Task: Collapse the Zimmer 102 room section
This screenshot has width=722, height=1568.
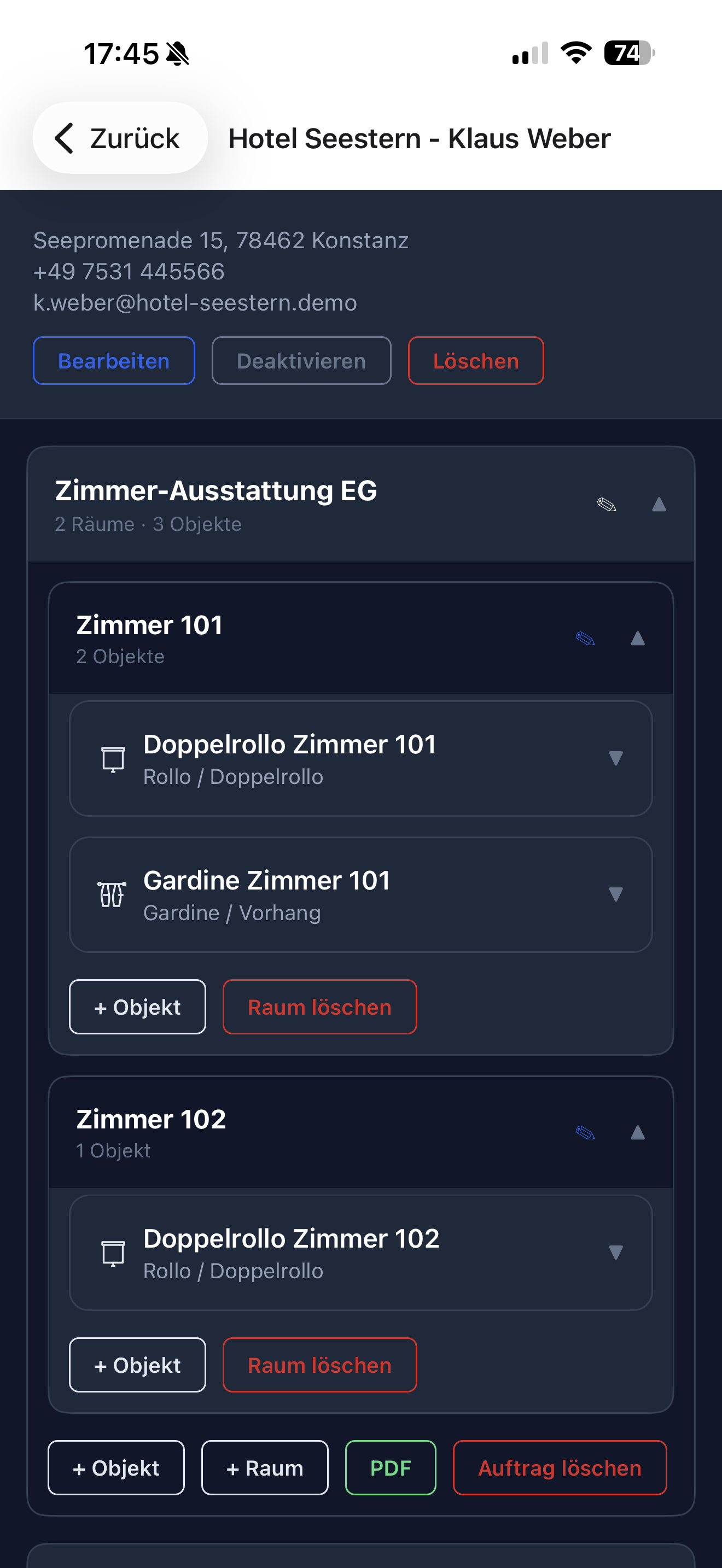Action: coord(638,1133)
